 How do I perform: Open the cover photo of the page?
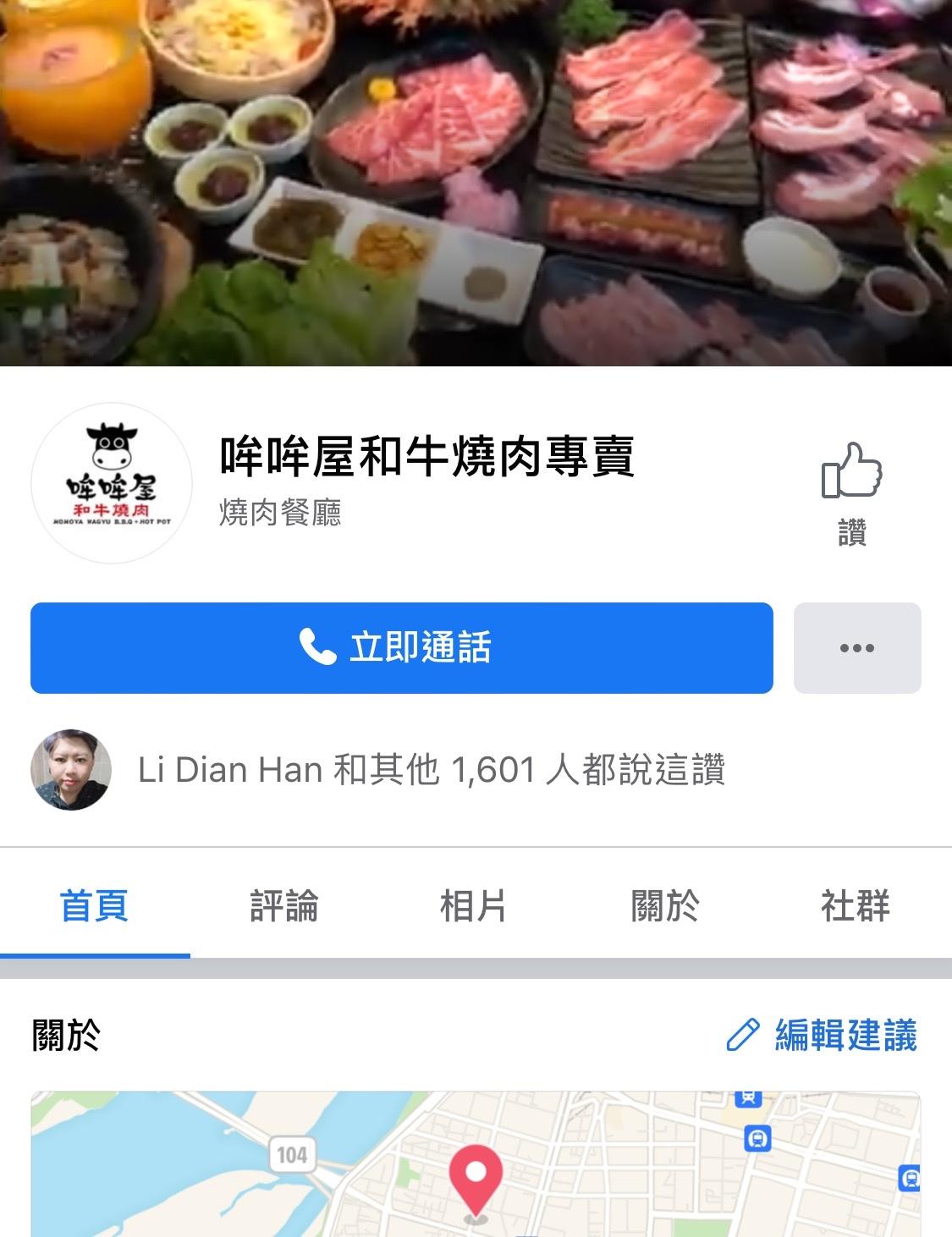pyautogui.click(x=476, y=182)
